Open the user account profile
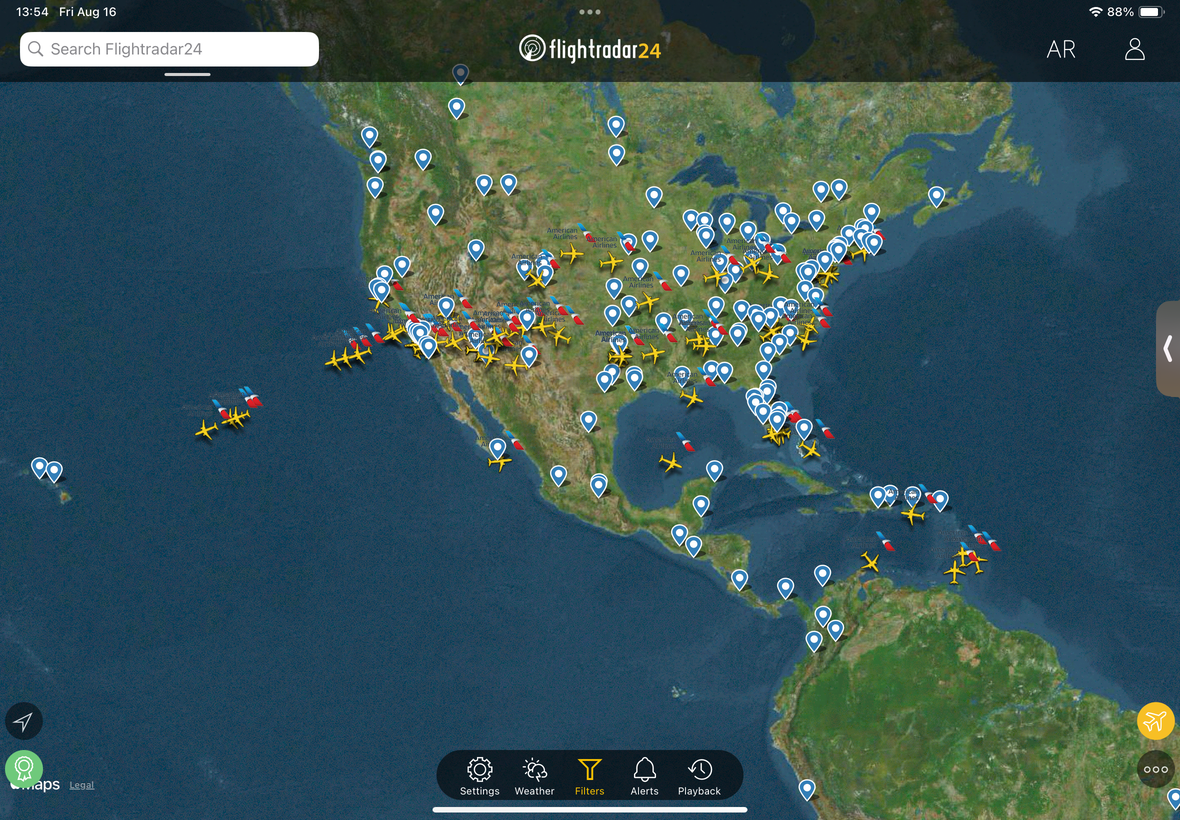 click(1134, 50)
